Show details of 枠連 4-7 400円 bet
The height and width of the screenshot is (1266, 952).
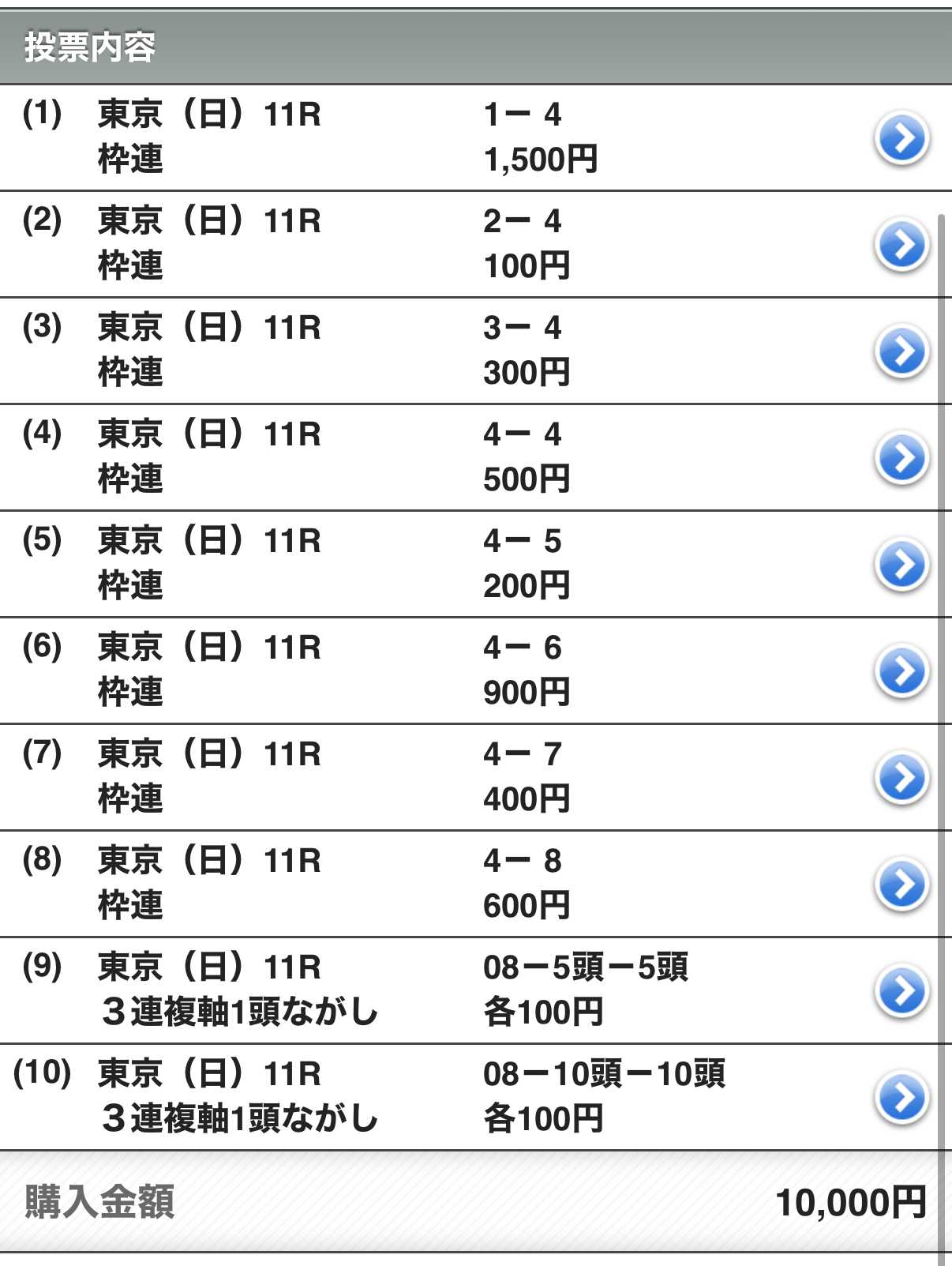(x=901, y=778)
